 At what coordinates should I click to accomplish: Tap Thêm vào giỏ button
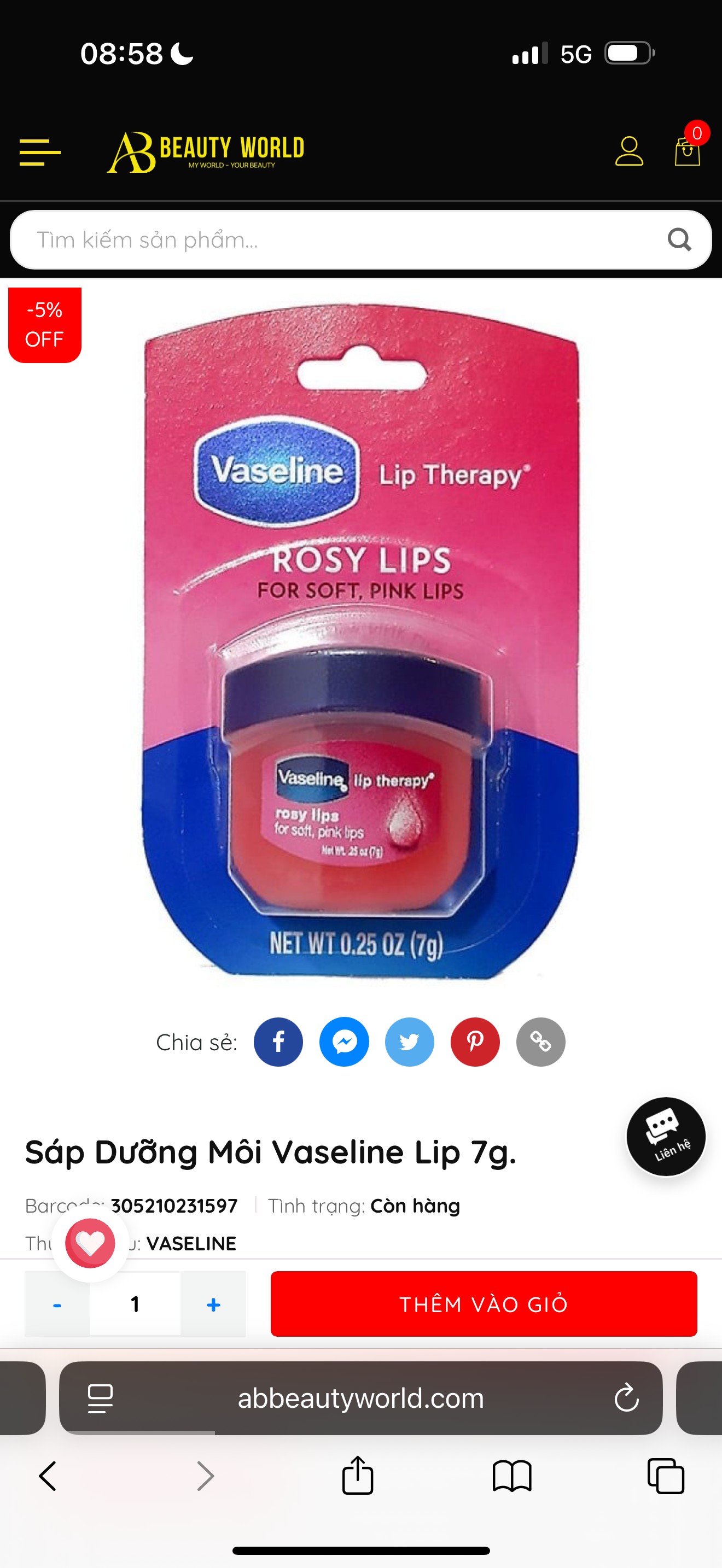click(x=484, y=1303)
